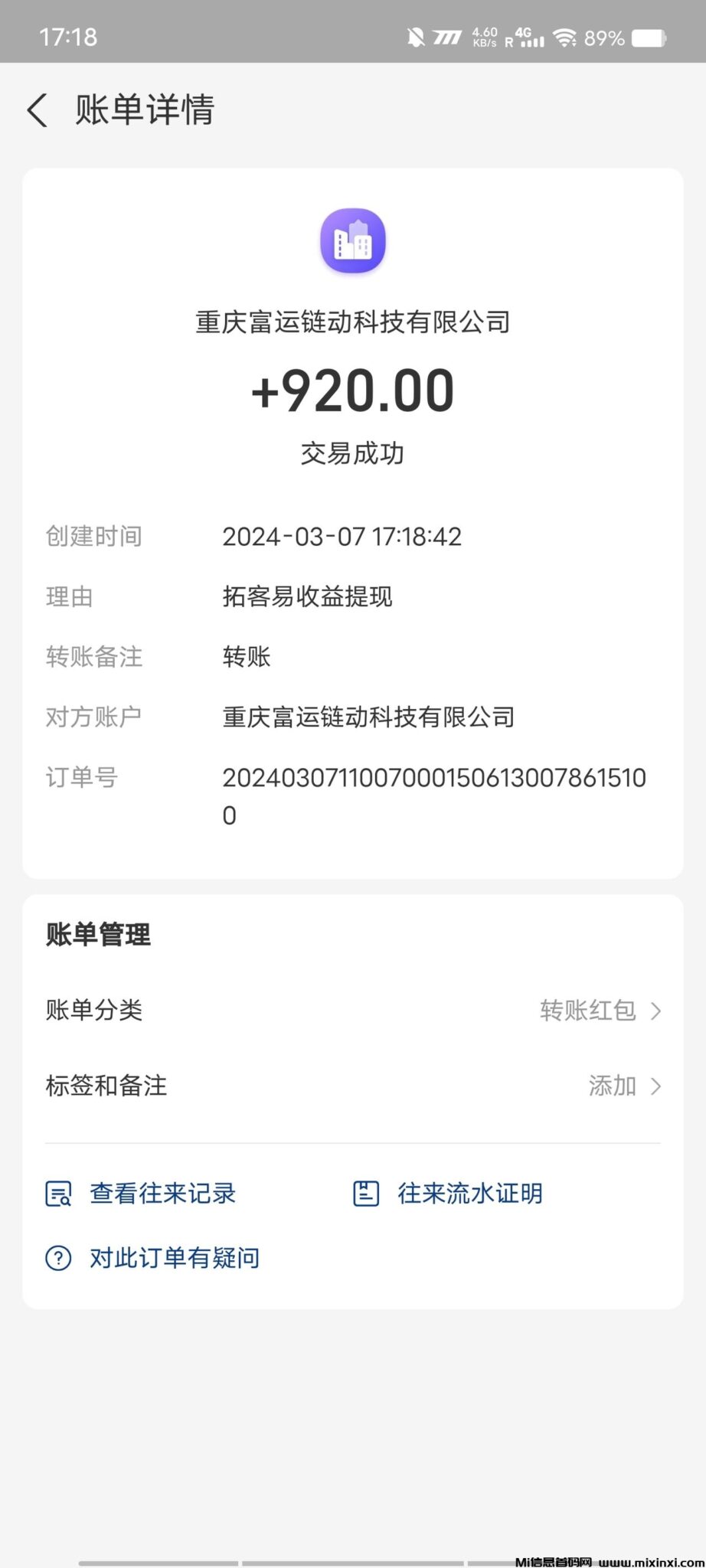Open the chevron next to 添加
This screenshot has width=706, height=1568.
coord(656,1086)
